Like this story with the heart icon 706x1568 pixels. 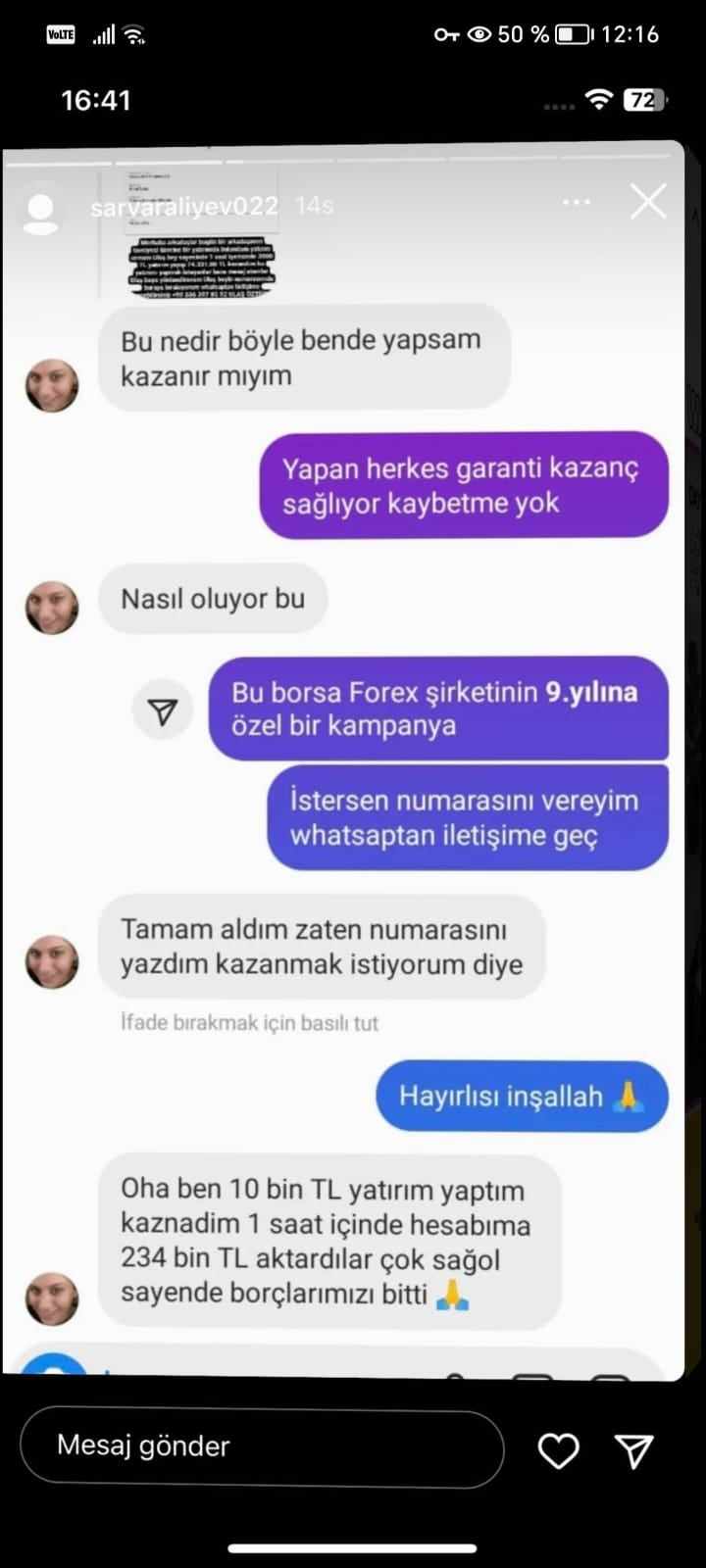(x=559, y=1450)
